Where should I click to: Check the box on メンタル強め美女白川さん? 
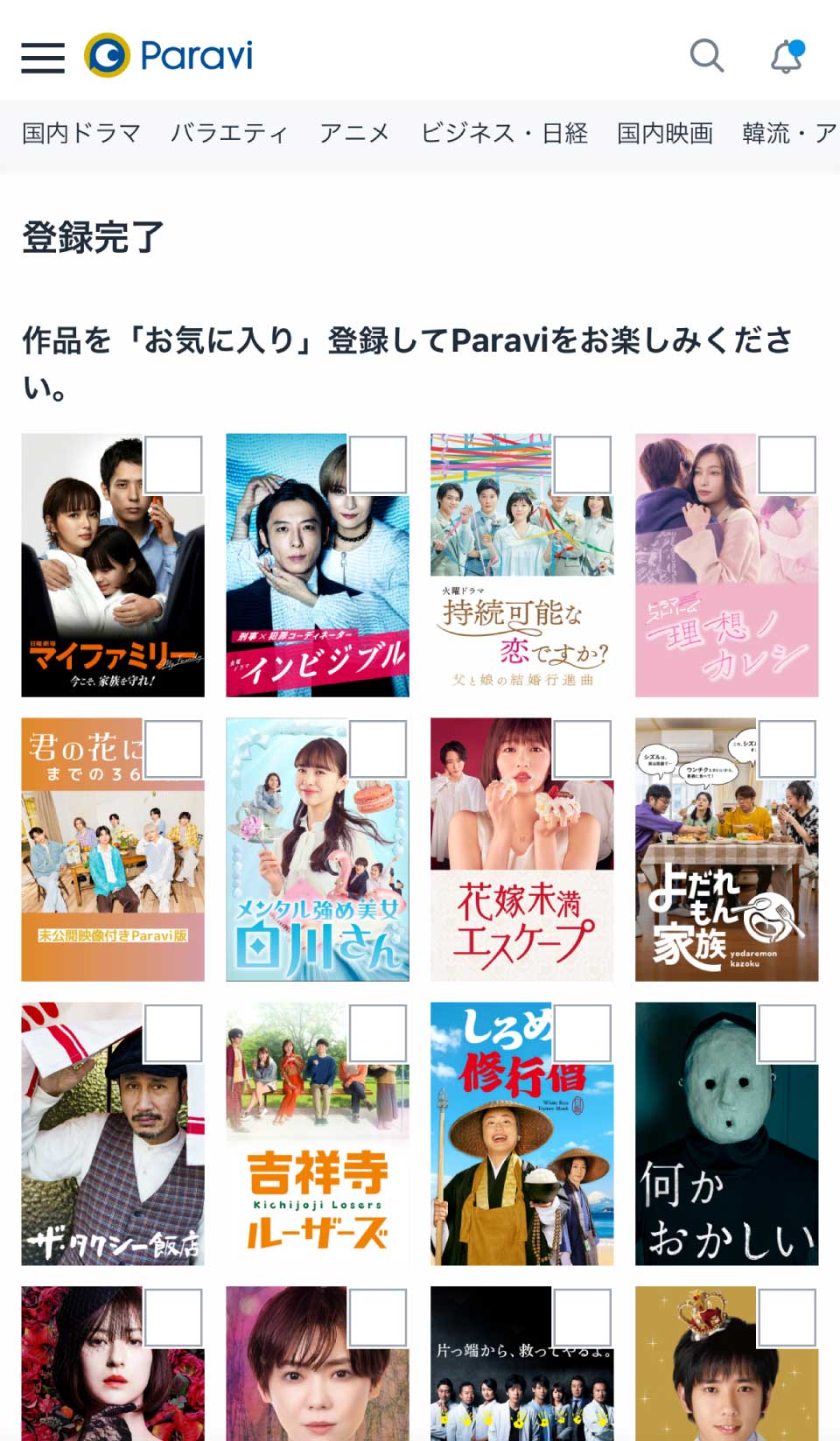click(x=378, y=749)
